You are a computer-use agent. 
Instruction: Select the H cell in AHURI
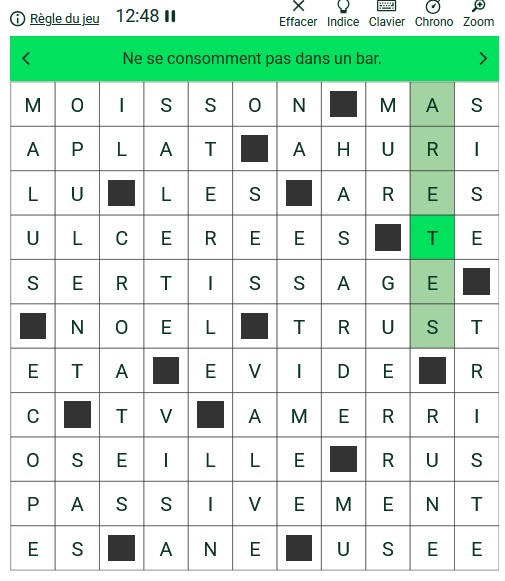point(343,149)
